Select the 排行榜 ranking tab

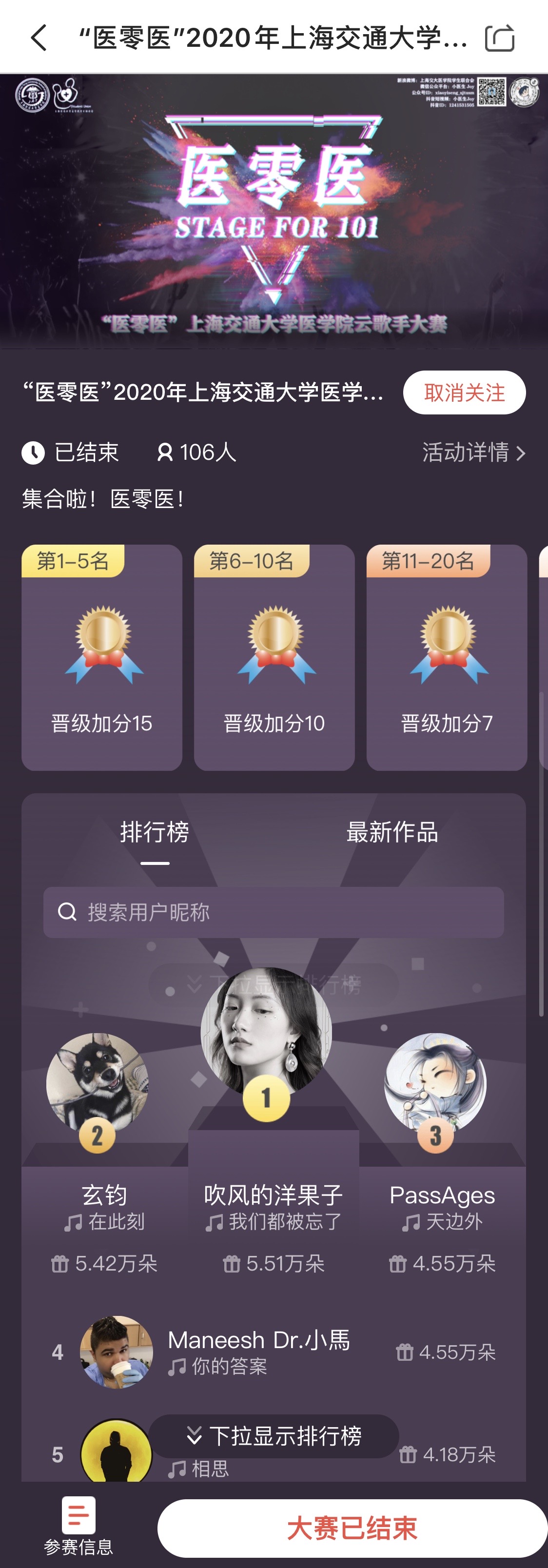tap(155, 832)
